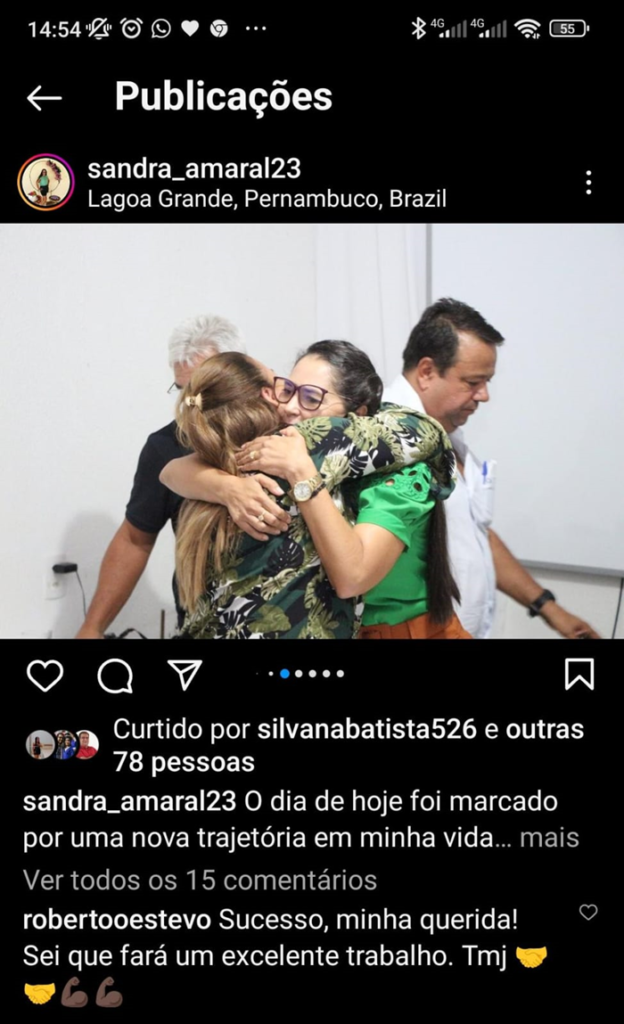Open sandra_amaral23's profile picture

pos(46,182)
